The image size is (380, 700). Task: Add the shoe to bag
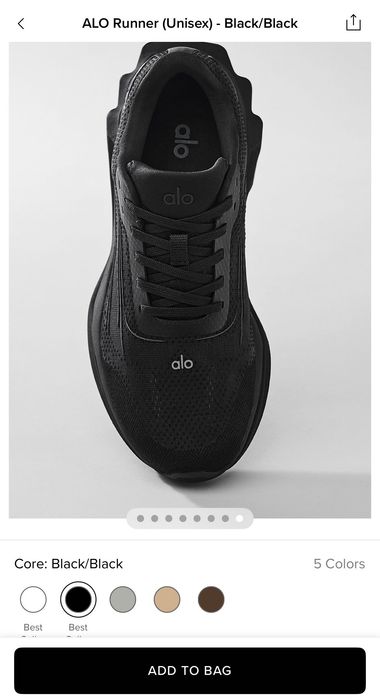pyautogui.click(x=190, y=670)
